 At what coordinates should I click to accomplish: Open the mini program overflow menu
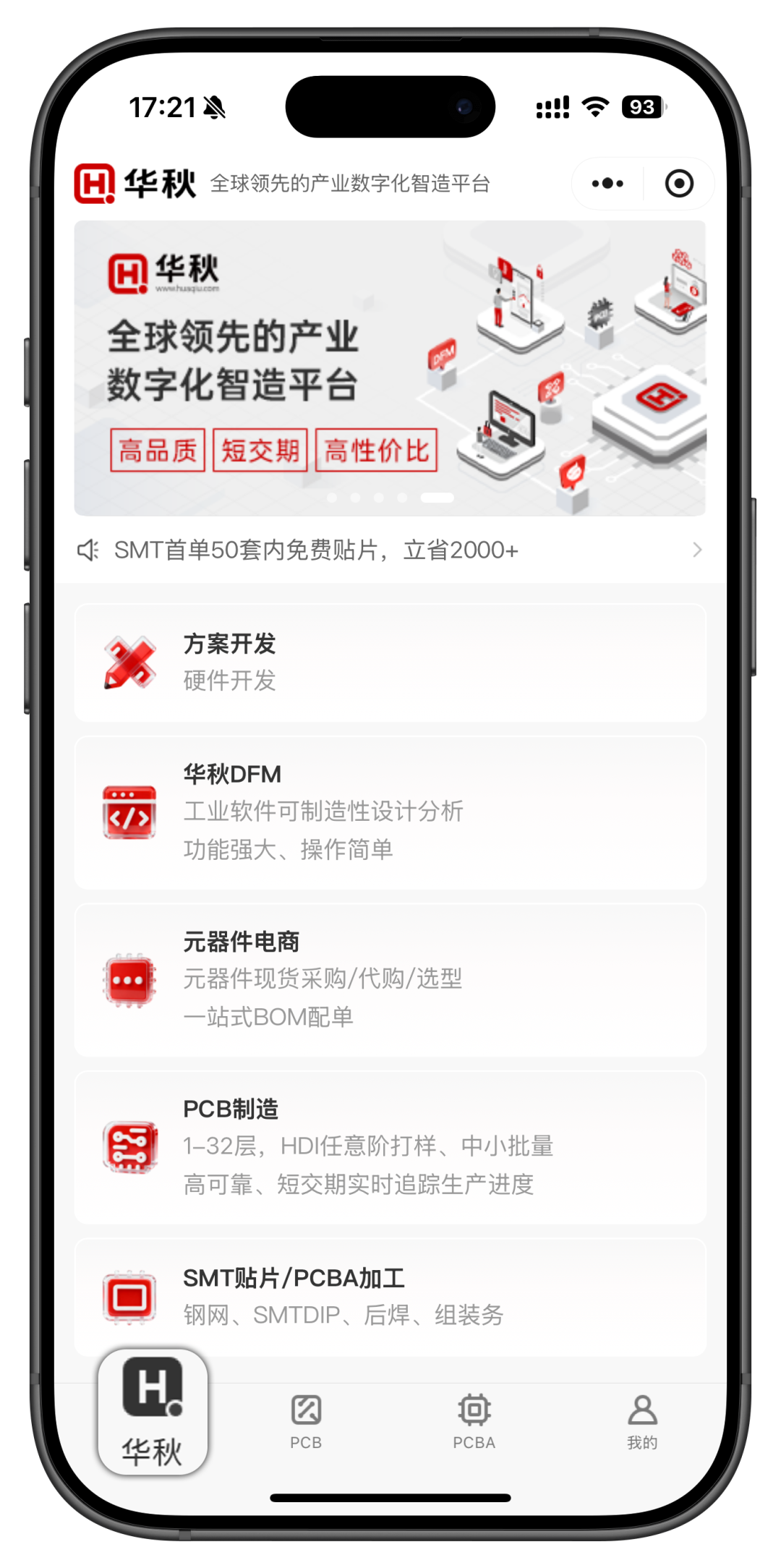point(607,184)
